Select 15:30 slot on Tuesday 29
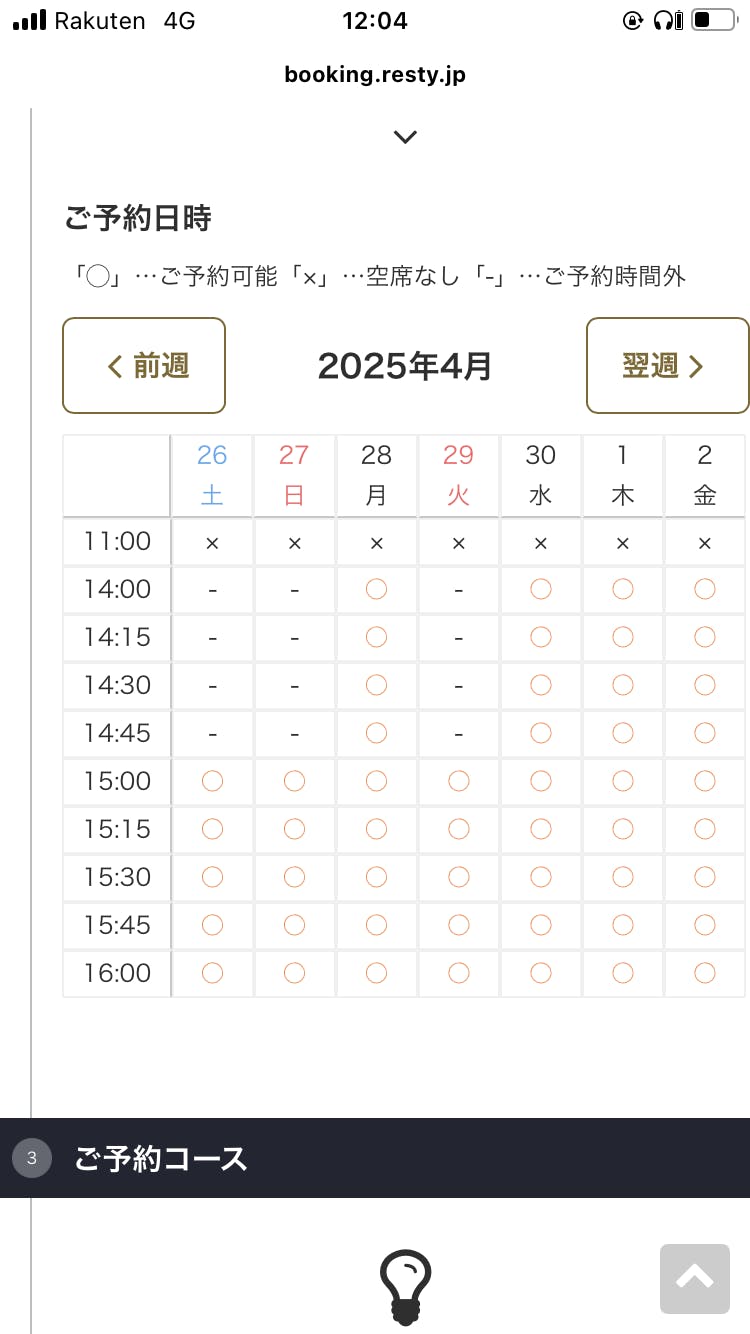The width and height of the screenshot is (750, 1334). [x=458, y=877]
